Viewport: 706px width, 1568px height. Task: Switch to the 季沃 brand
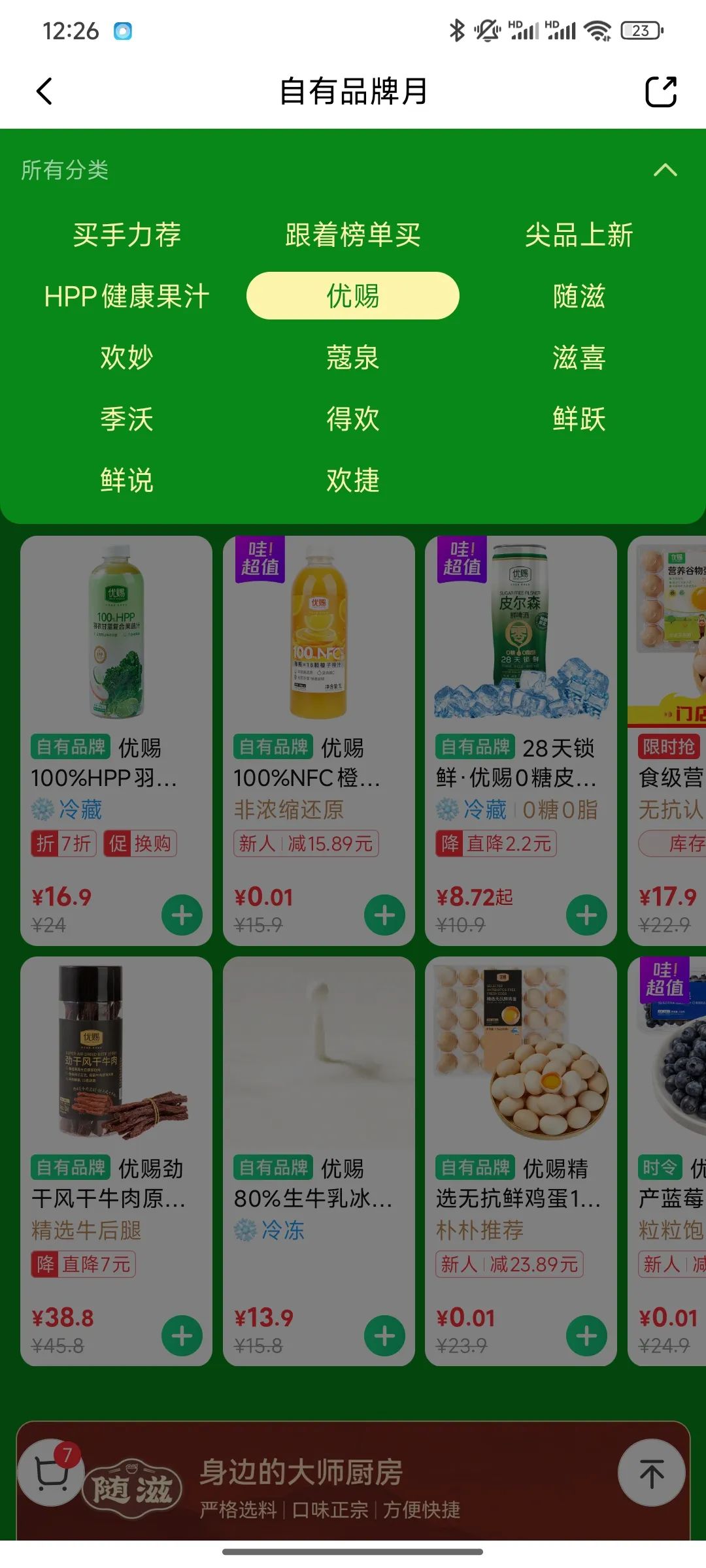click(x=127, y=419)
